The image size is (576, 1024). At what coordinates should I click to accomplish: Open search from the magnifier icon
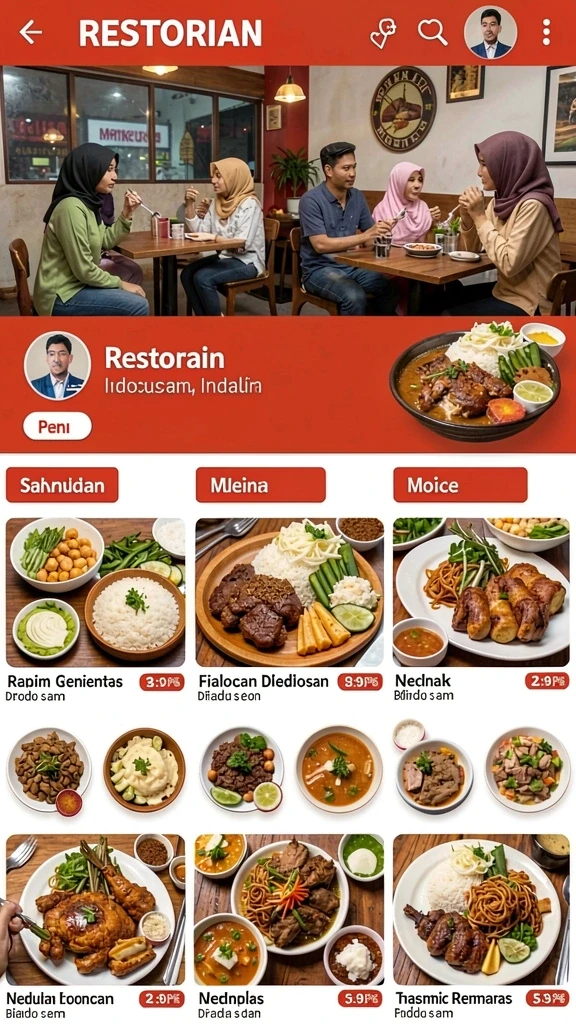tap(432, 32)
